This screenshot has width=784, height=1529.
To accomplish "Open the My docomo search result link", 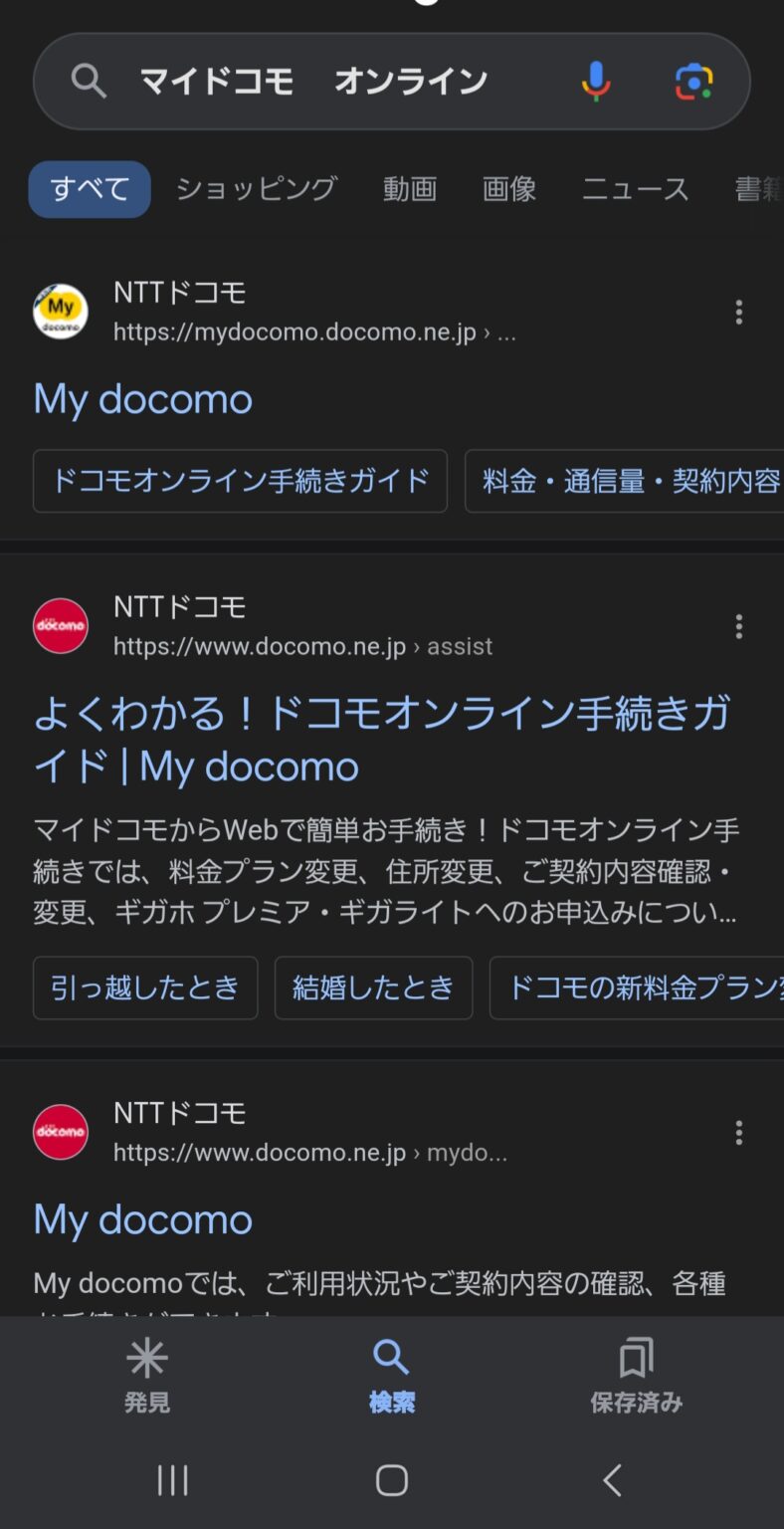I will tap(142, 398).
